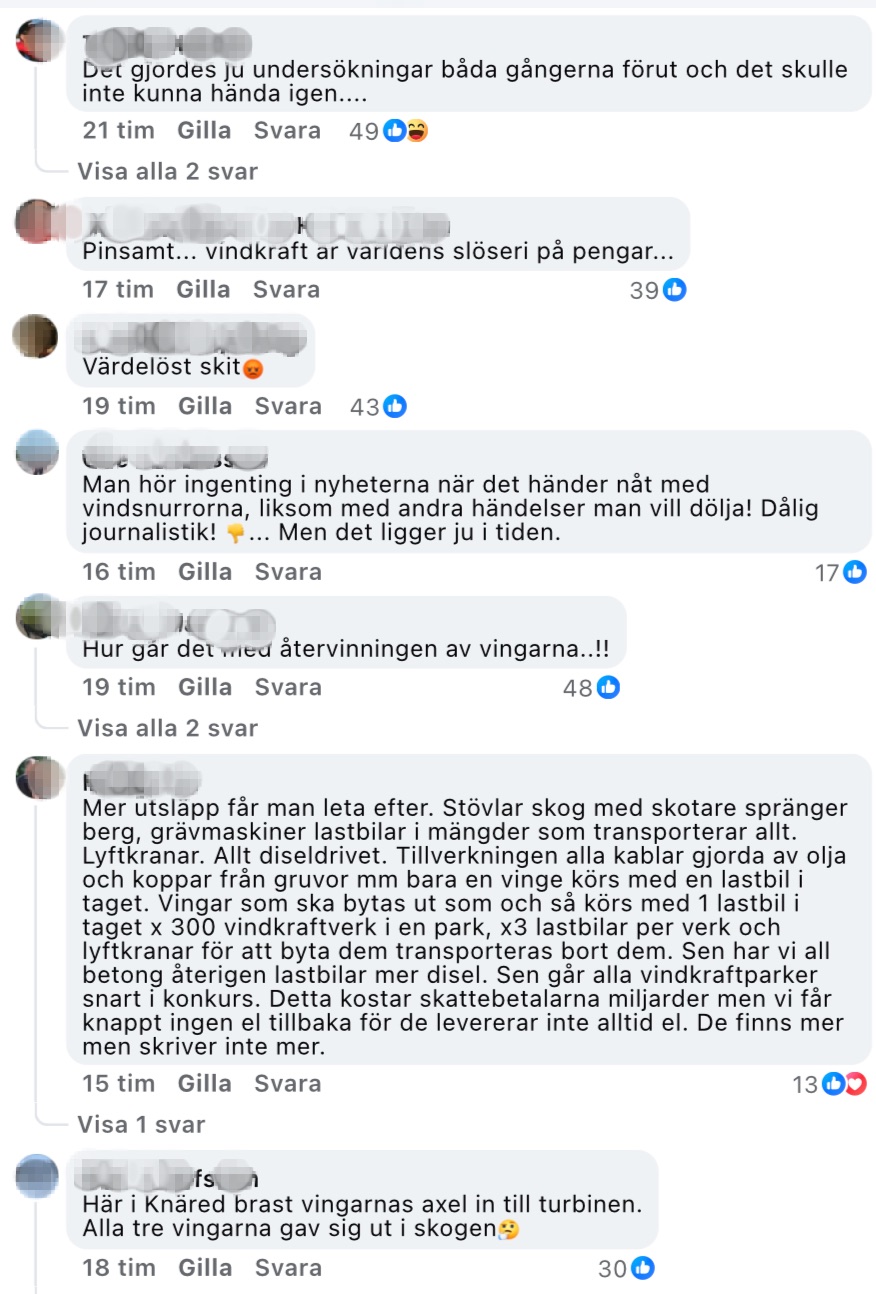The height and width of the screenshot is (1294, 876).
Task: Reply to the 'Pinsamt... vindkraft' comment
Action: (x=286, y=289)
